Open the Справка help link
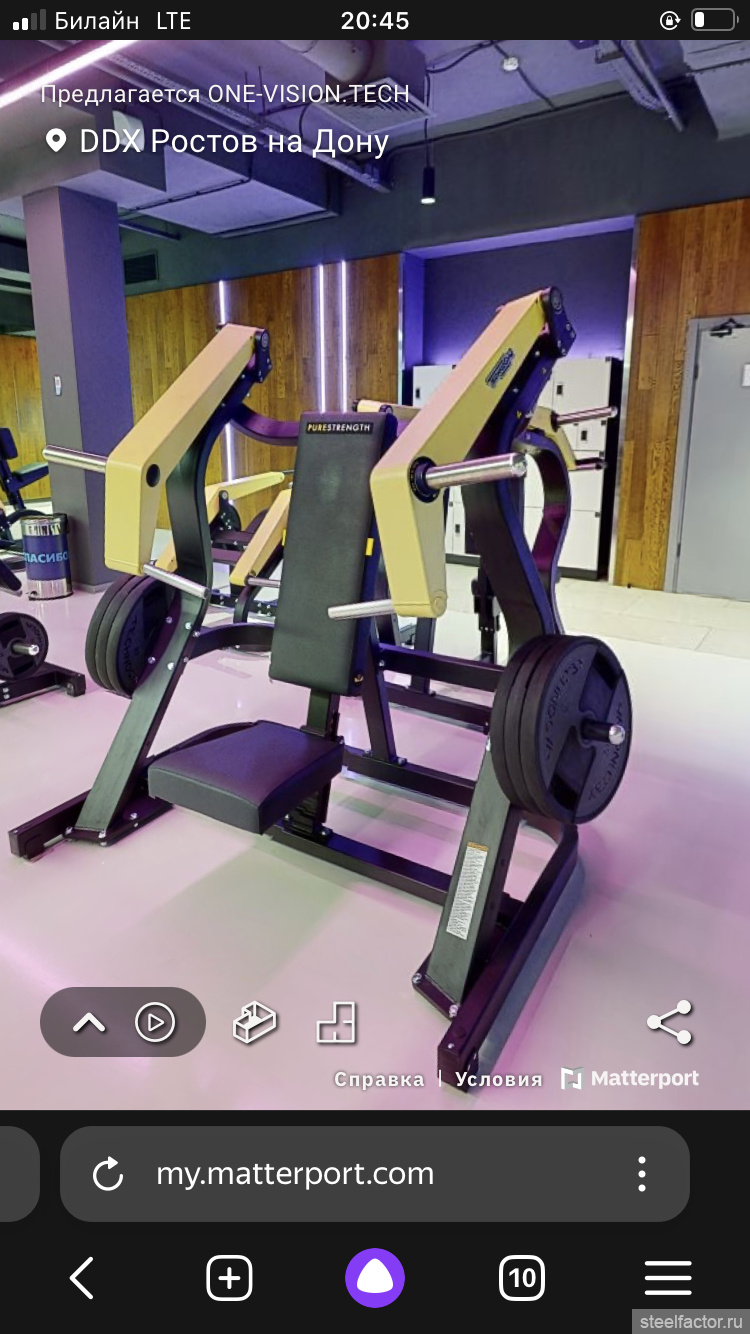The height and width of the screenshot is (1334, 750). (x=379, y=1079)
